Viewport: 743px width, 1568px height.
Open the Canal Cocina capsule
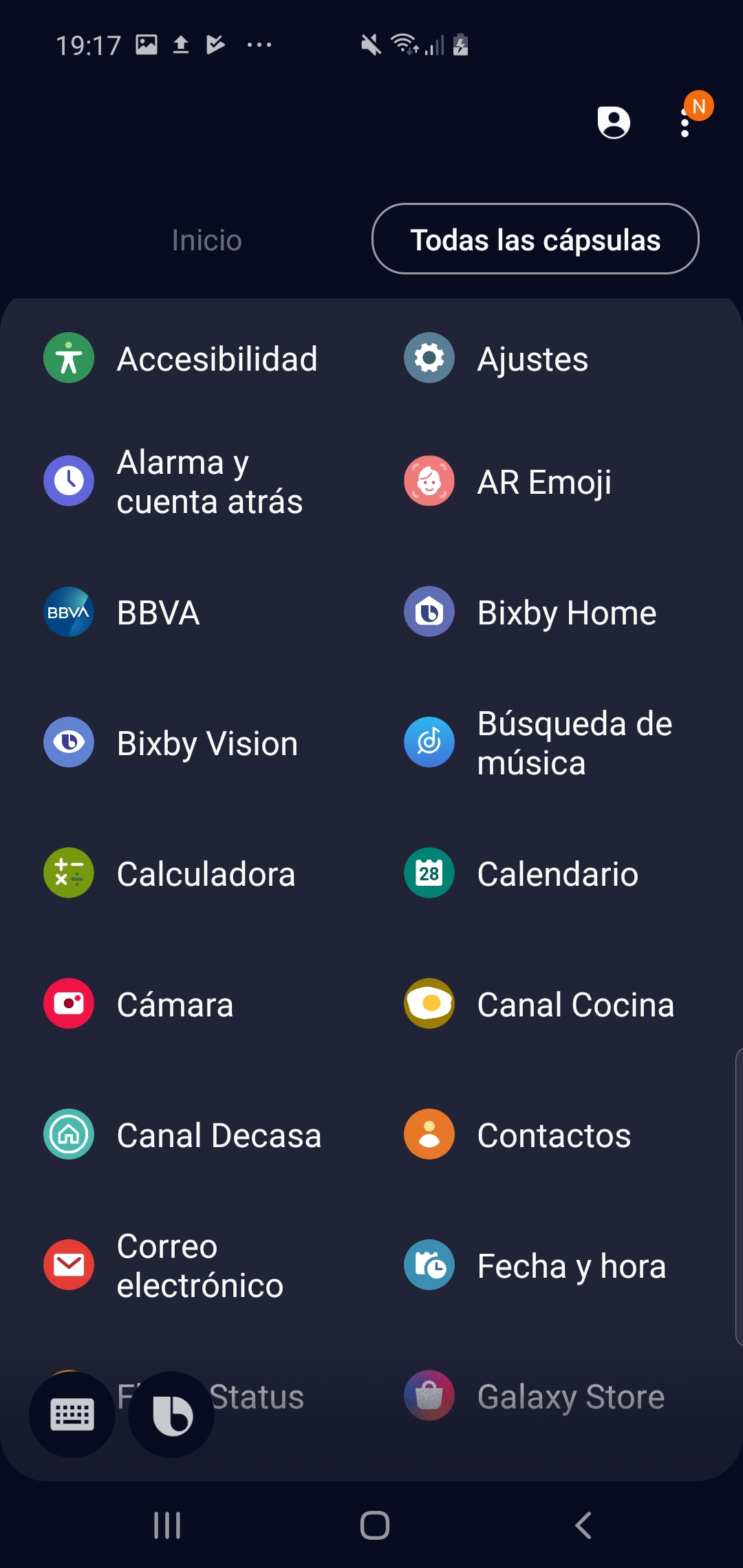point(539,1004)
